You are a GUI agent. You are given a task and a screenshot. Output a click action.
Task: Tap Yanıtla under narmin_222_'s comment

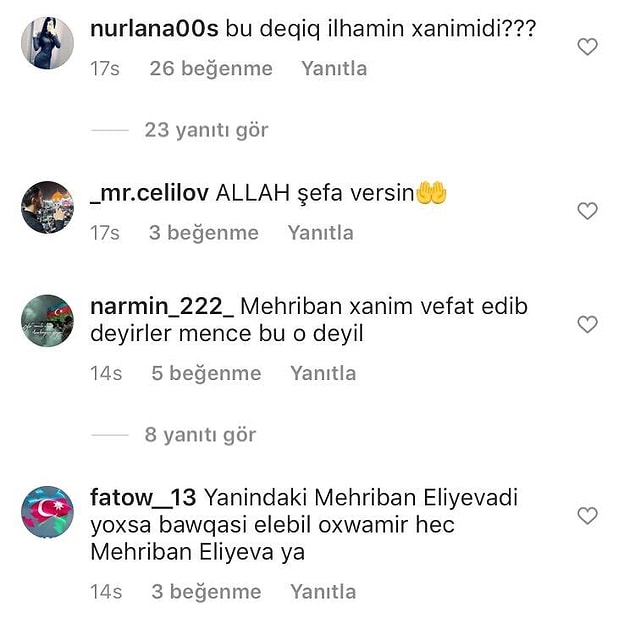tap(322, 373)
